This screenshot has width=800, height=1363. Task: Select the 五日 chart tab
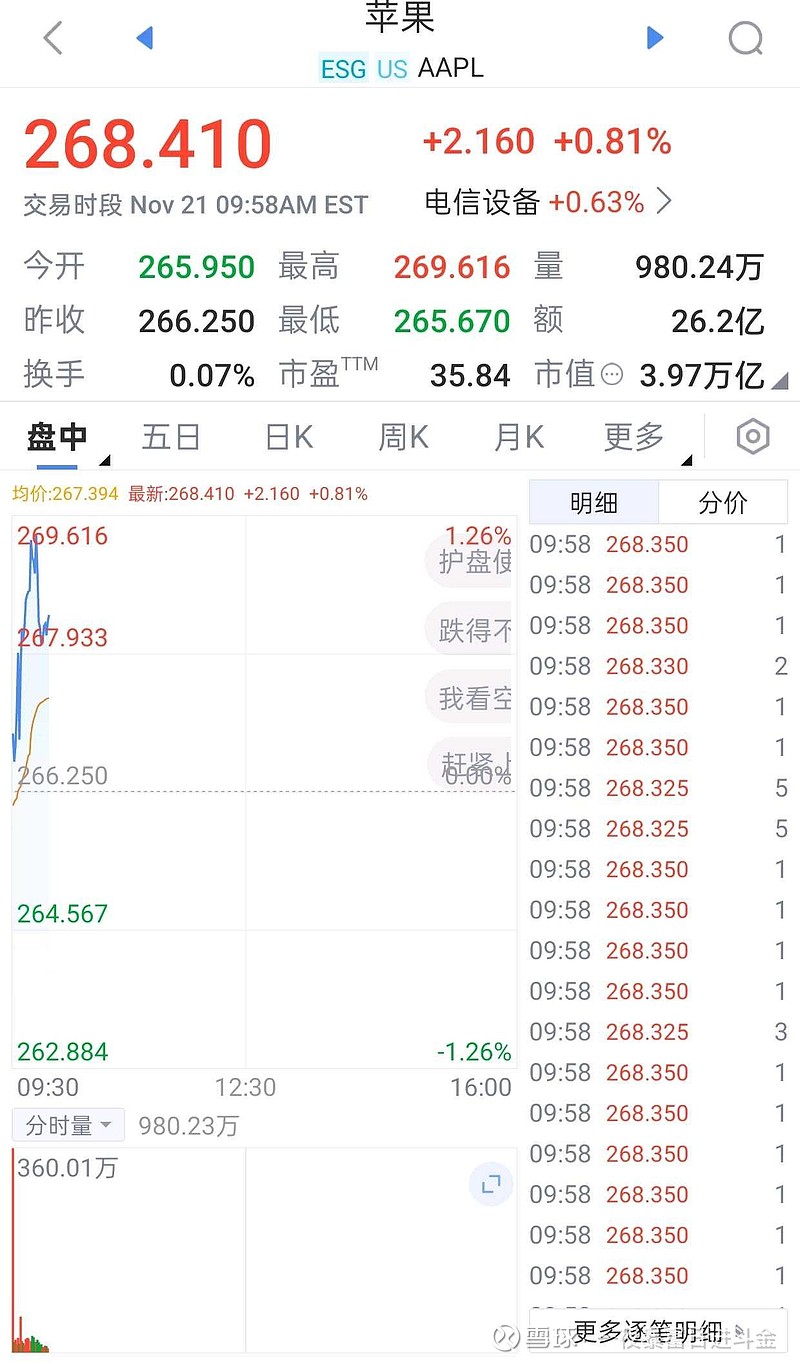tap(172, 436)
